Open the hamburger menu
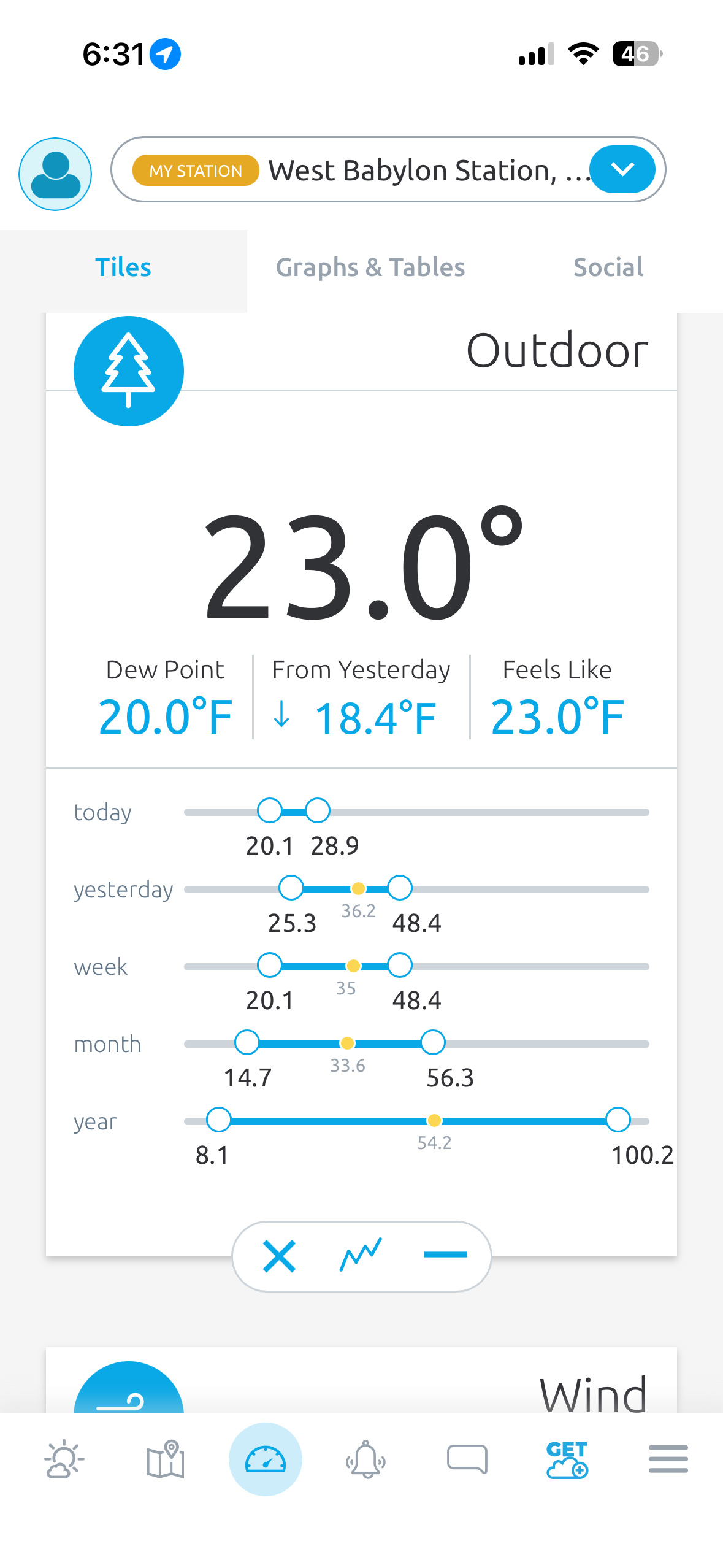Image resolution: width=723 pixels, height=1568 pixels. tap(668, 1459)
